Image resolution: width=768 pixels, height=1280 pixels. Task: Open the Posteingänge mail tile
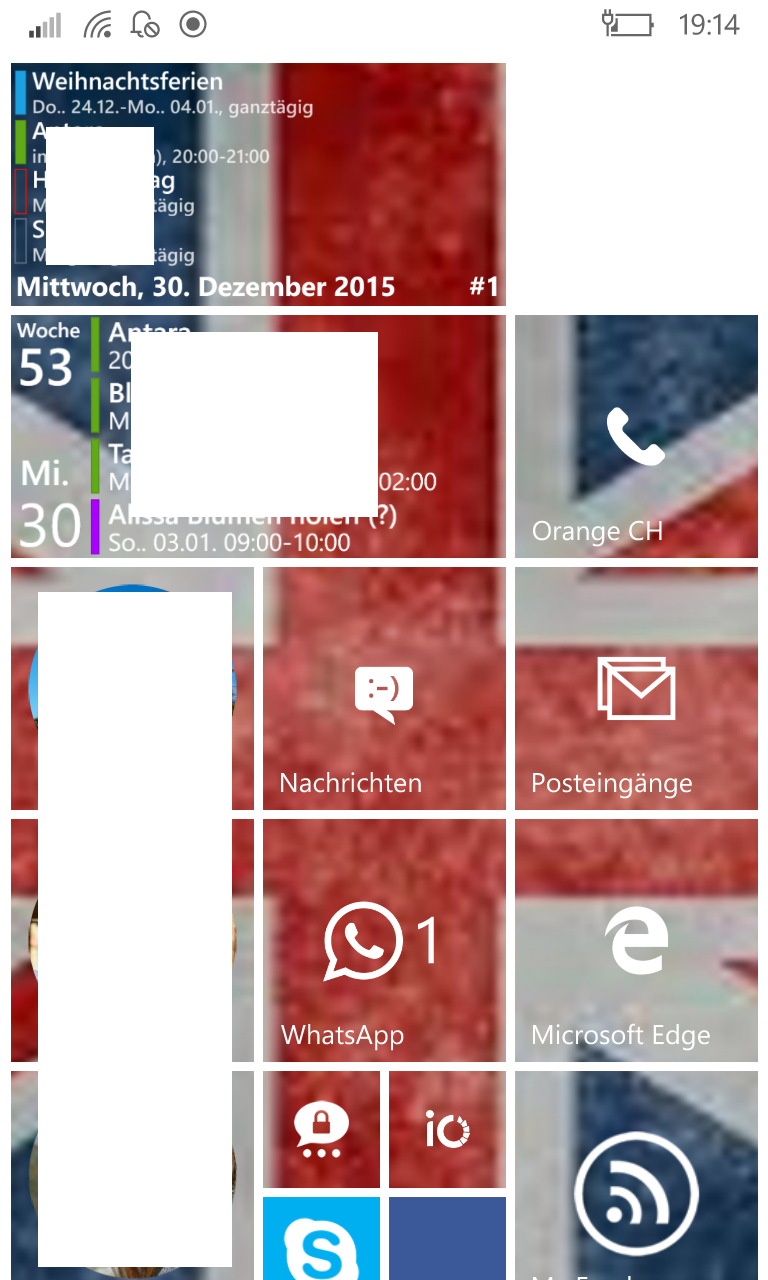(x=636, y=690)
